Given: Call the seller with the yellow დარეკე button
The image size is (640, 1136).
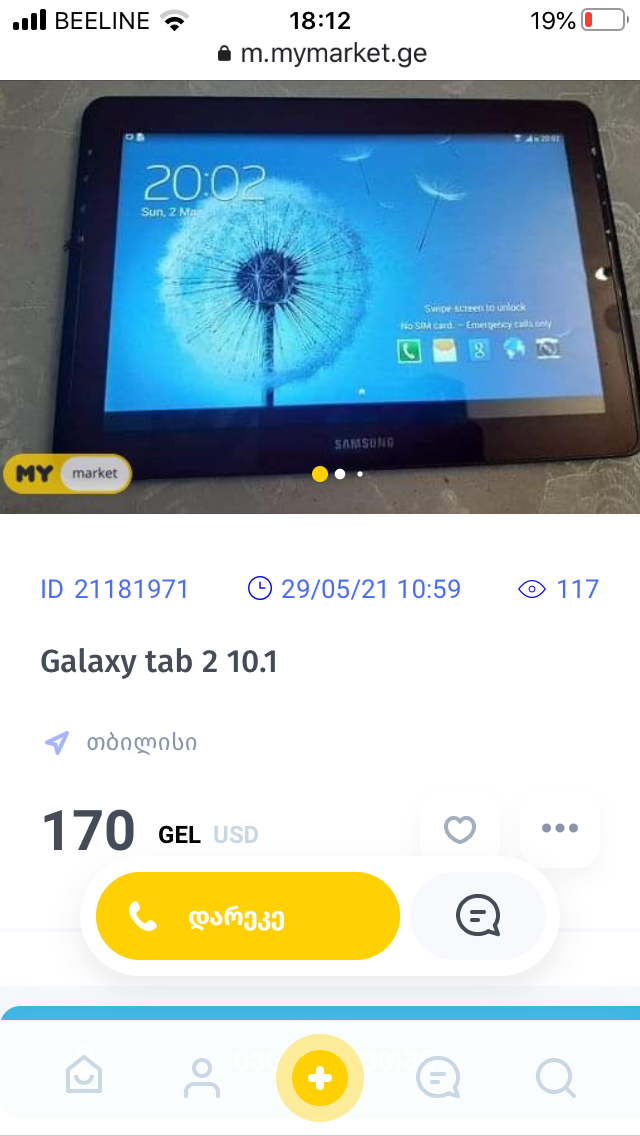Looking at the screenshot, I should click(247, 917).
